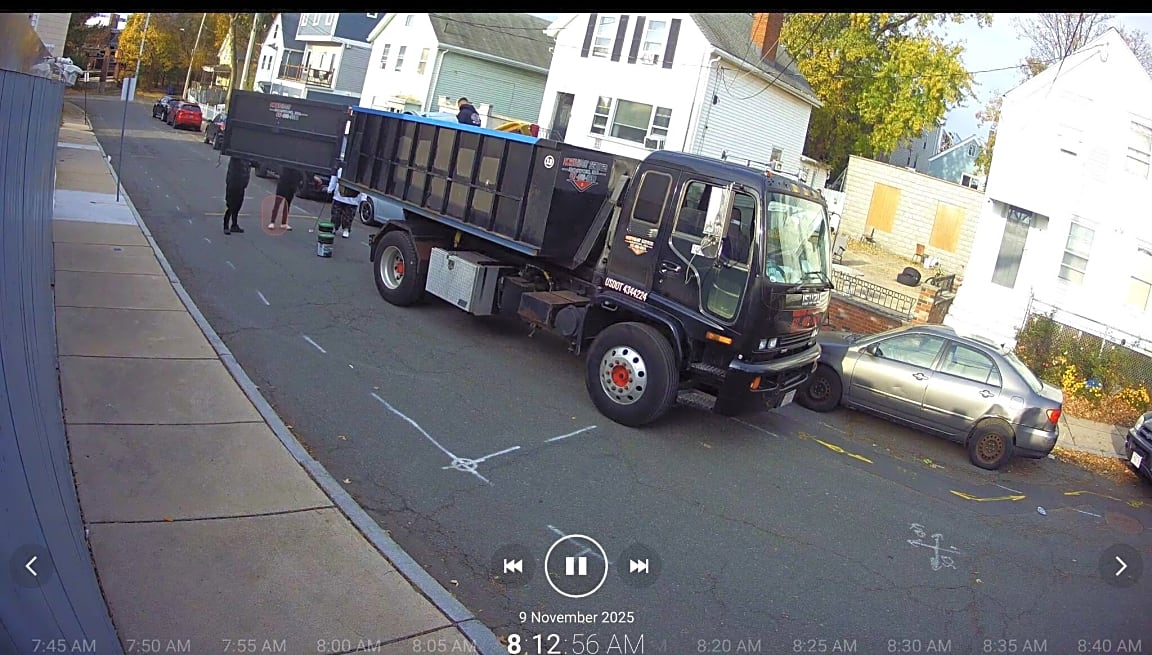1152x655 pixels.
Task: Jump to 8:00 AM on timeline
Action: (349, 646)
